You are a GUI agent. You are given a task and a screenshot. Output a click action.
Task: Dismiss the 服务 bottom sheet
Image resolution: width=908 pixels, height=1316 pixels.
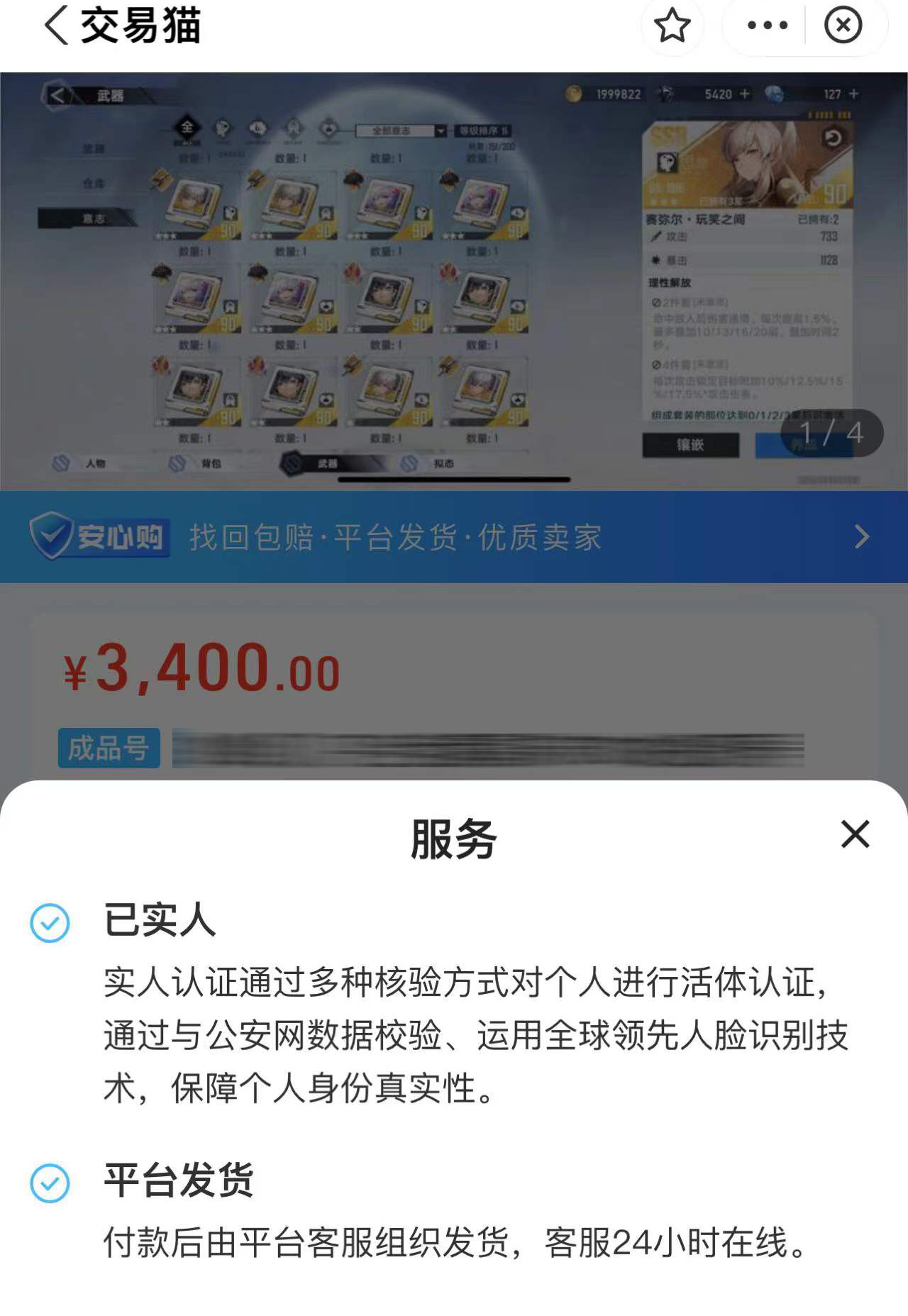[855, 834]
